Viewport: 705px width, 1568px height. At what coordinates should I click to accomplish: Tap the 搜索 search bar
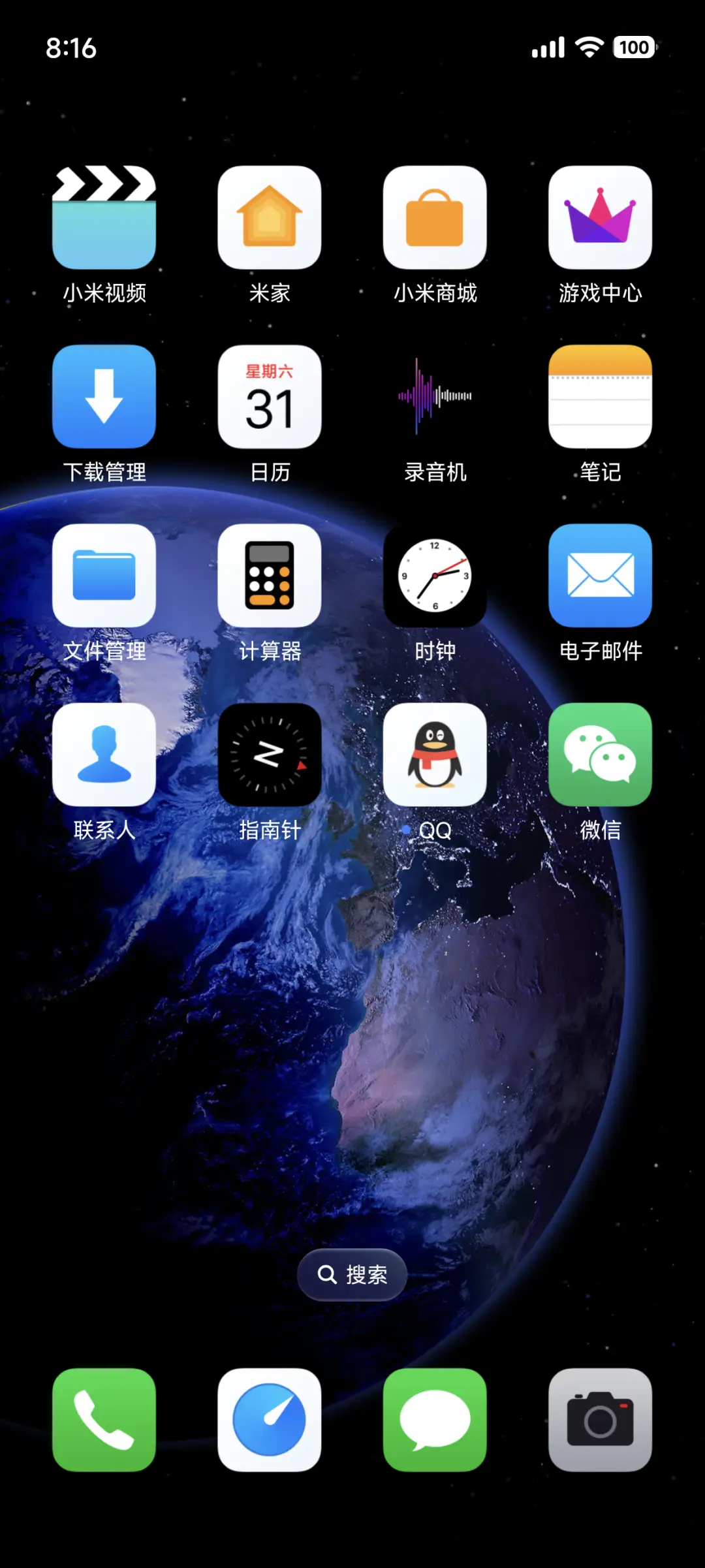coord(352,1274)
